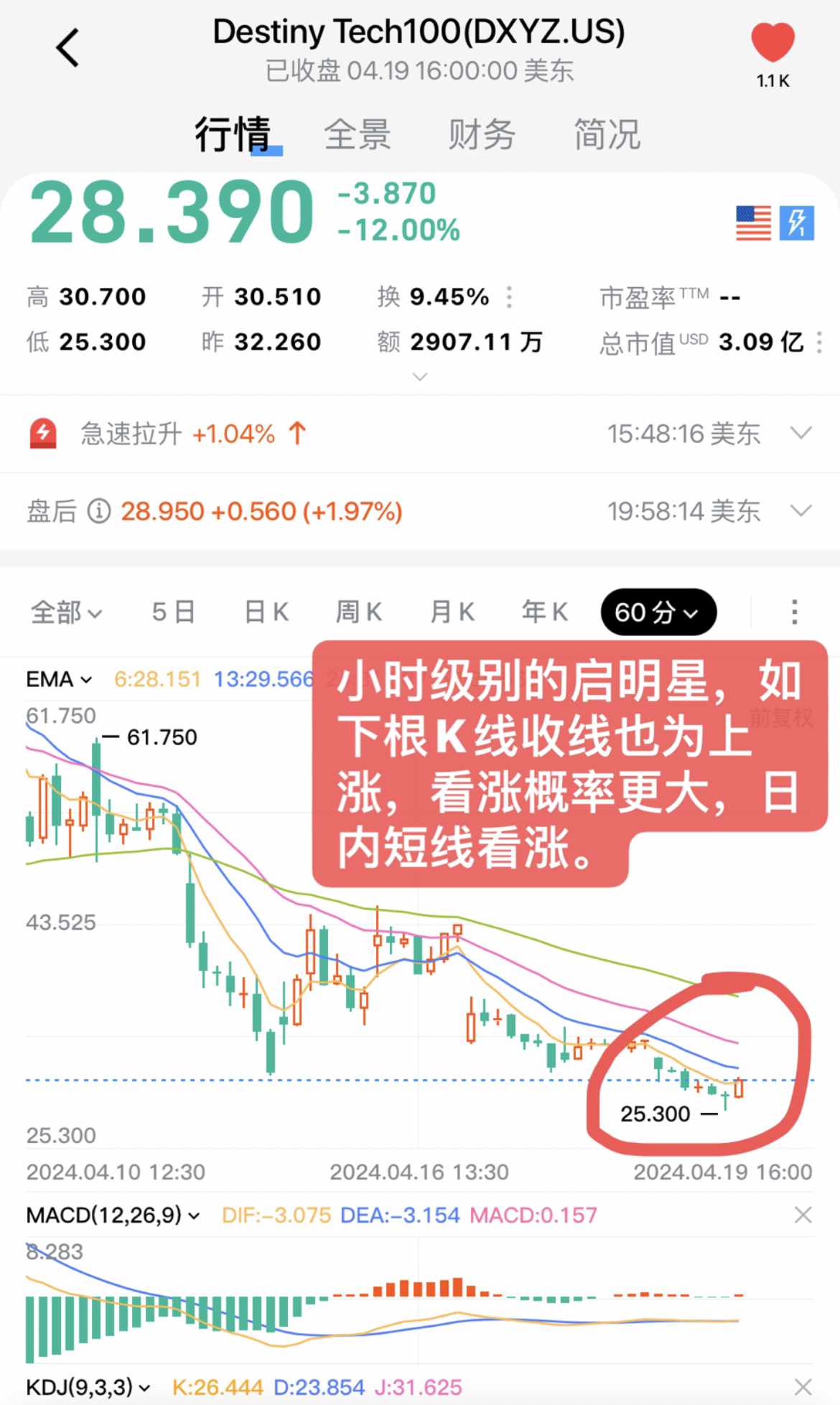Viewport: 840px width, 1405px height.
Task: Select the 月K monthly chart
Action: click(452, 612)
